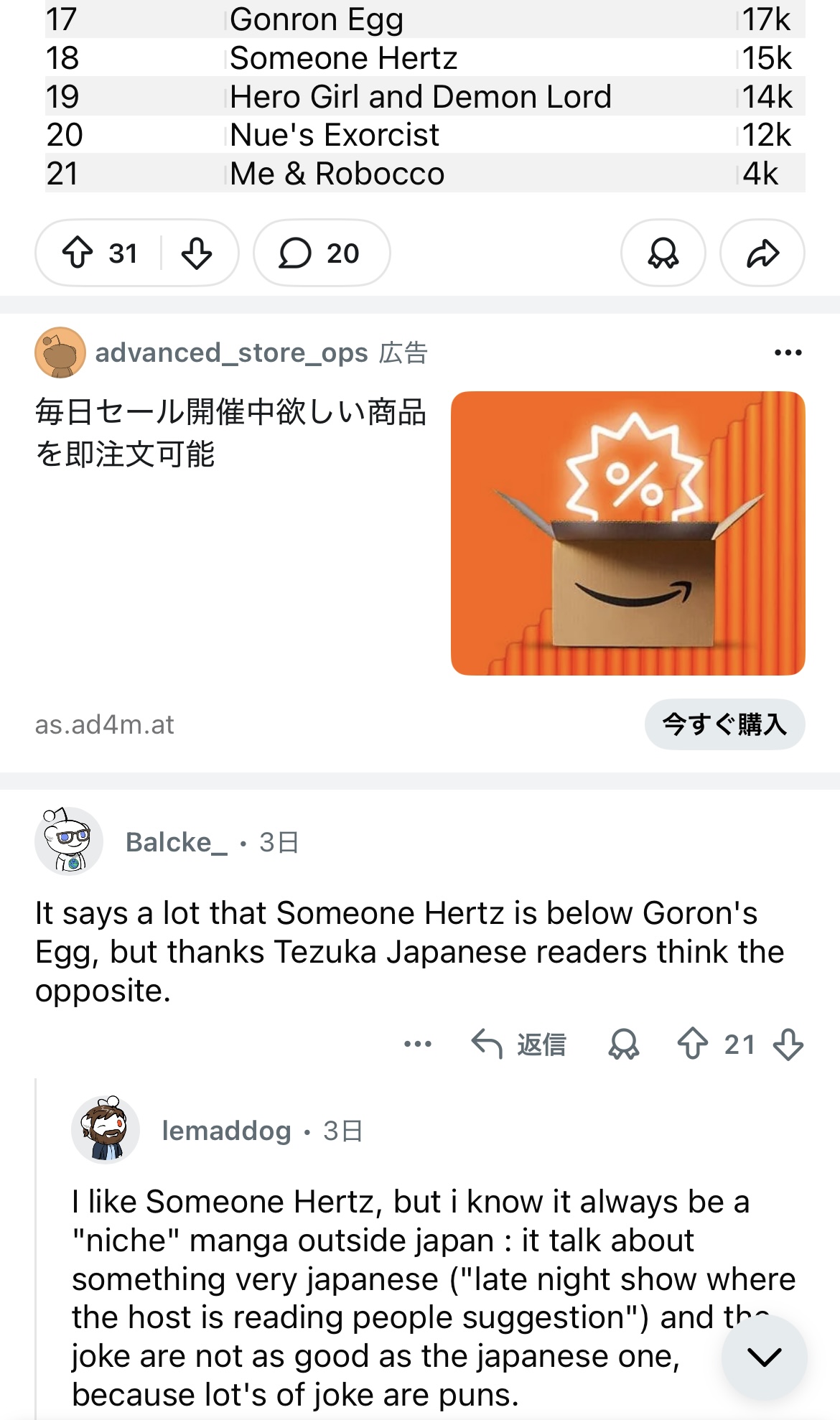Give an award to the post
The height and width of the screenshot is (1420, 840).
point(662,253)
